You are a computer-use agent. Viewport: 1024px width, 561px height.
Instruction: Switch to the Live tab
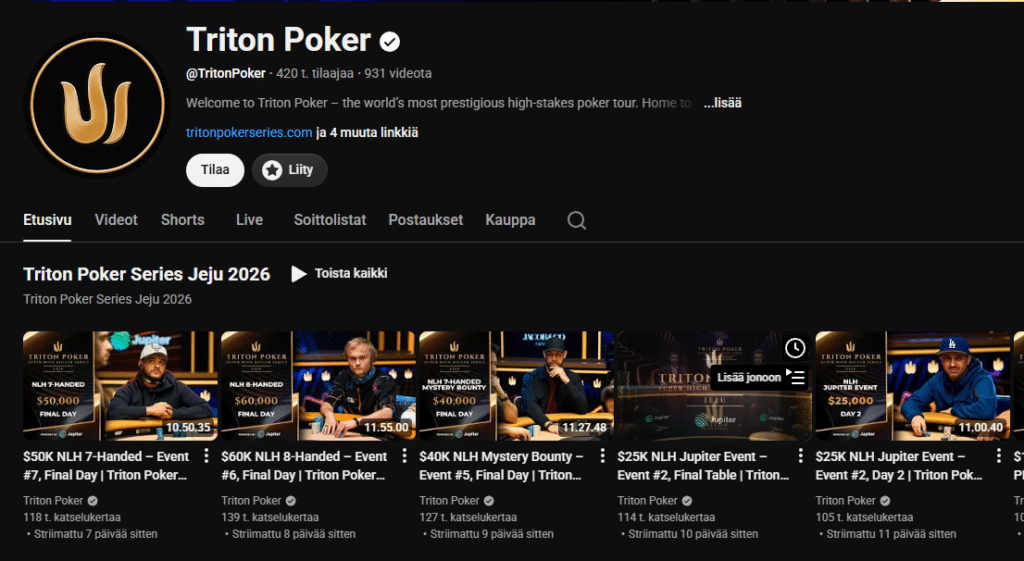tap(249, 220)
